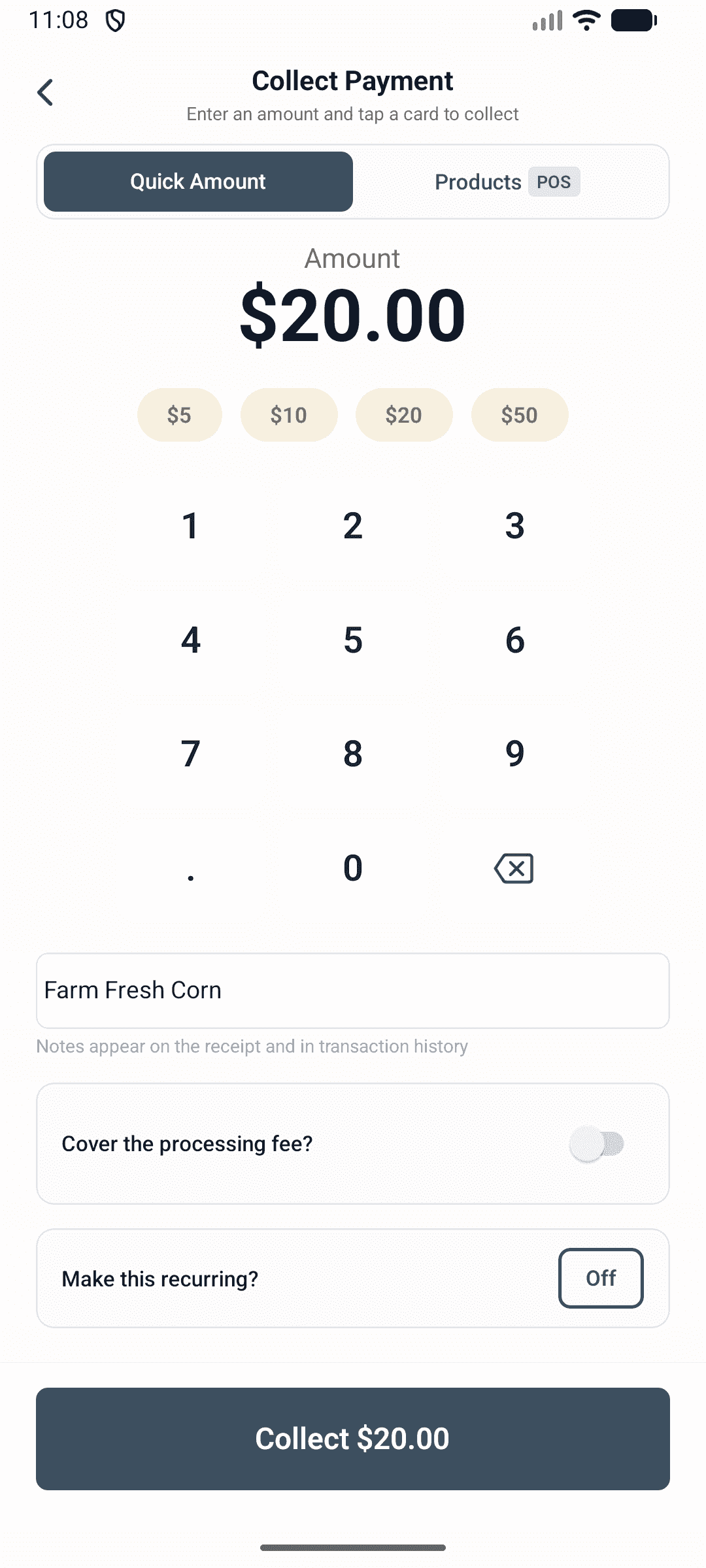
Task: Select the $10 quick amount chip
Action: point(288,414)
